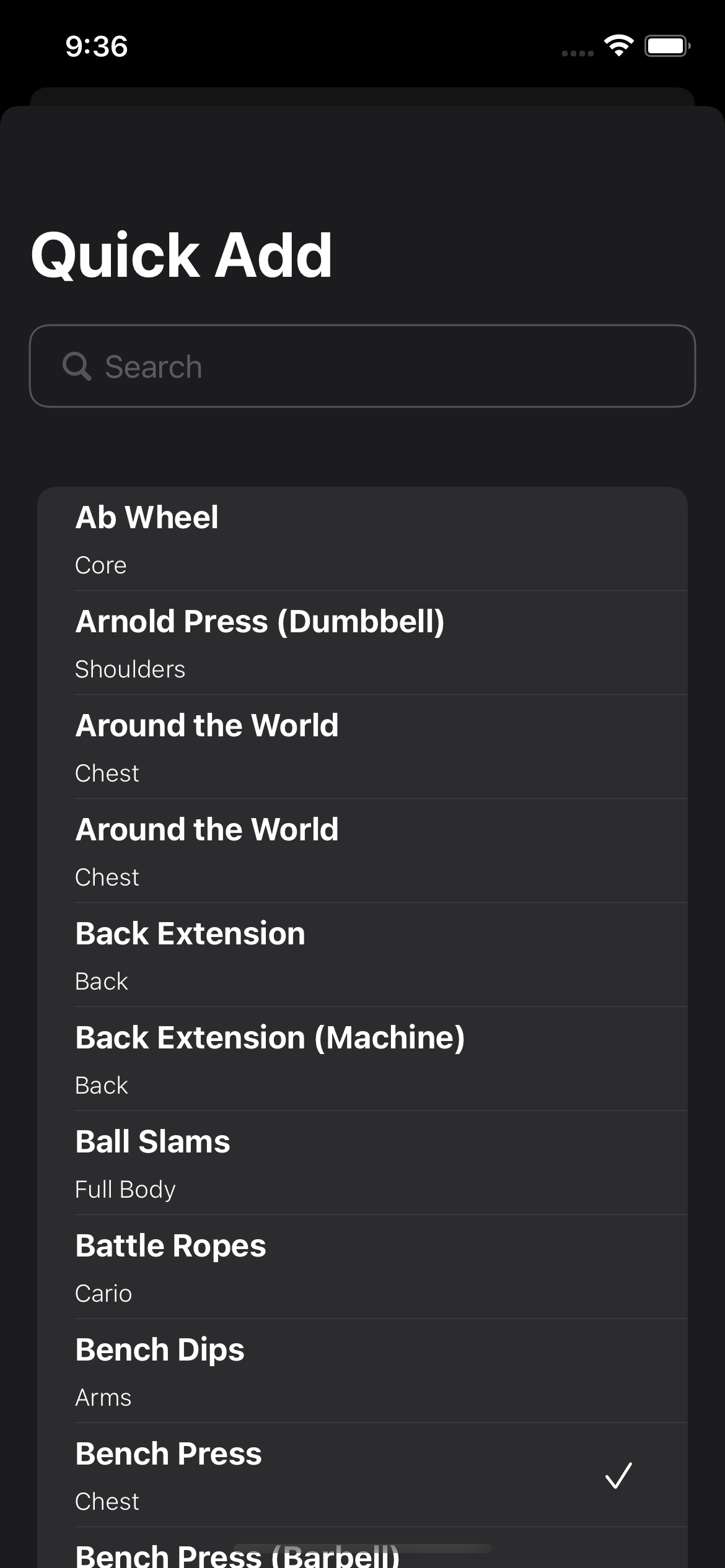
Task: Select the Ab Wheel exercise
Action: point(362,539)
